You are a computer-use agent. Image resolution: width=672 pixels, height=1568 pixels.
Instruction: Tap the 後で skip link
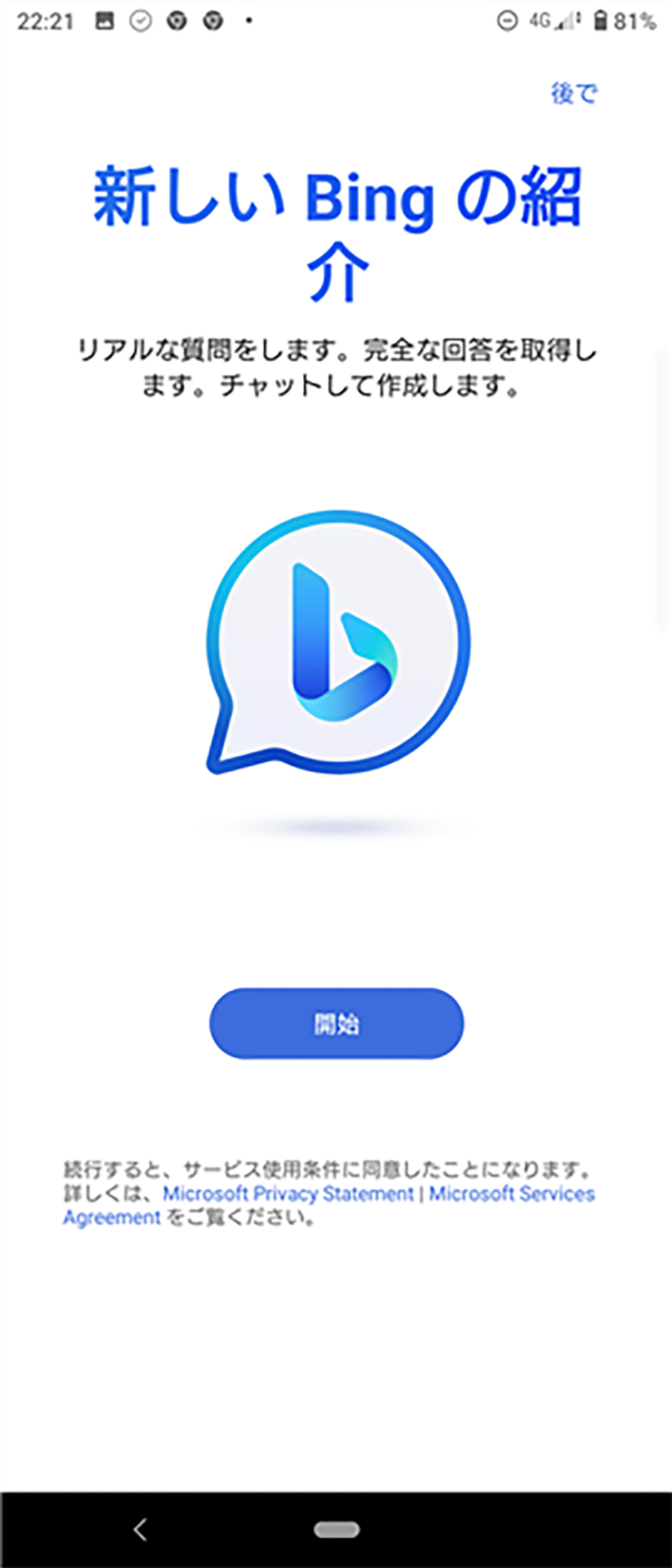click(573, 93)
